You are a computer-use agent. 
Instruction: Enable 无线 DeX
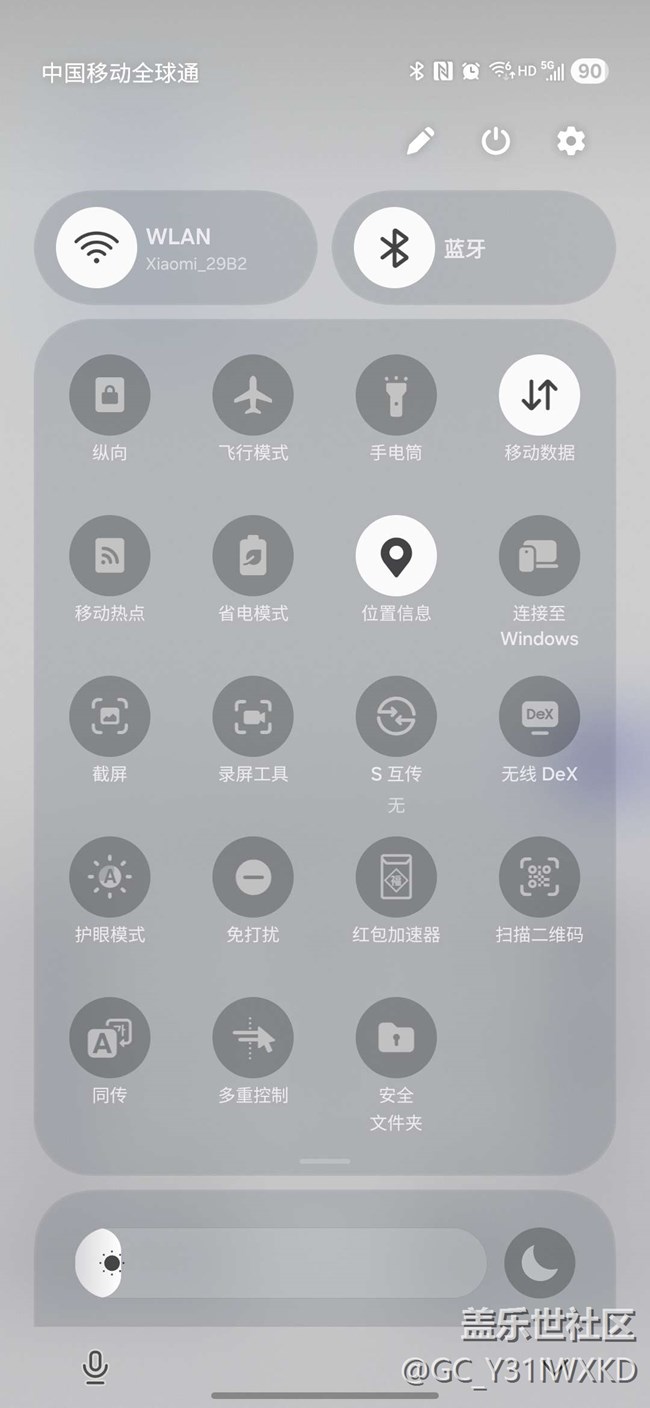(x=539, y=717)
